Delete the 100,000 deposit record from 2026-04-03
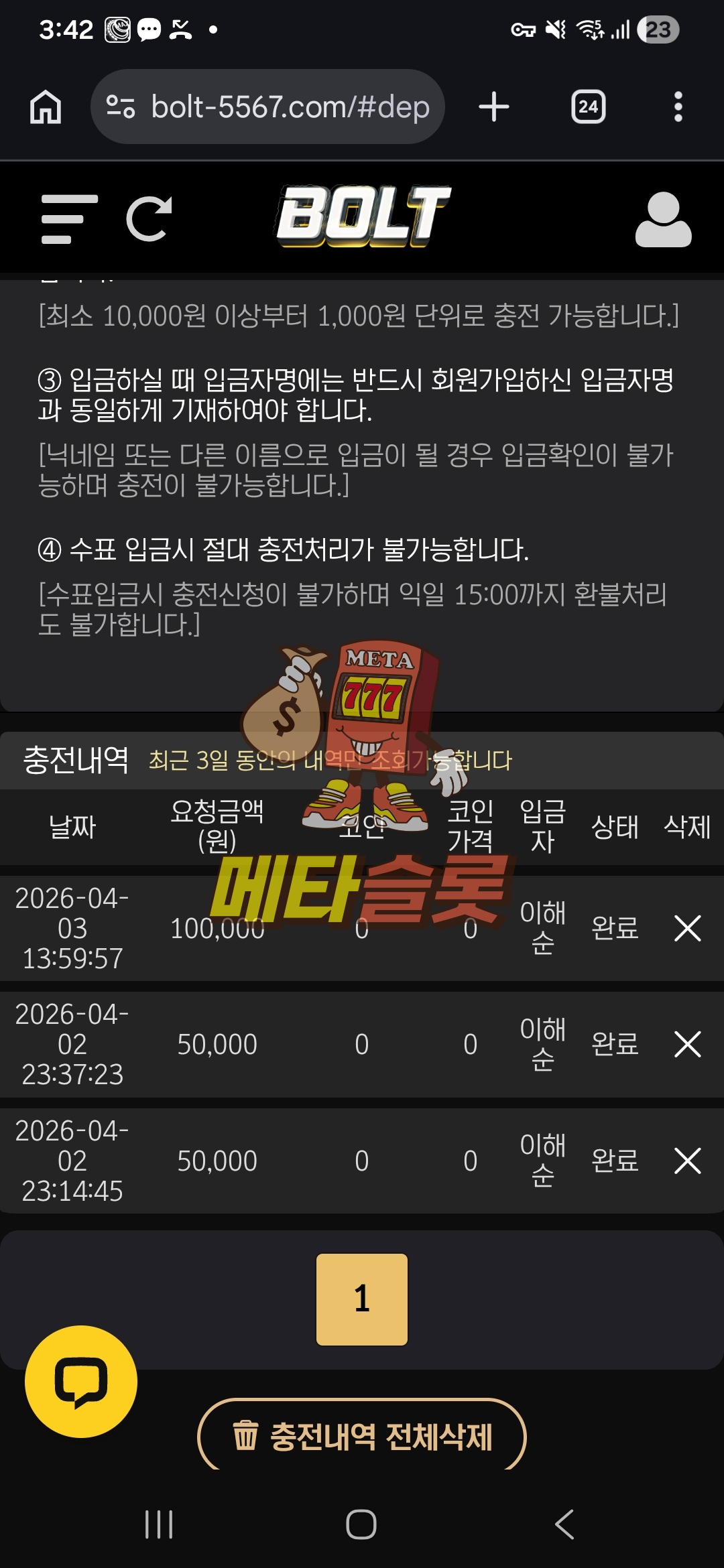Image resolution: width=724 pixels, height=1568 pixels. (x=687, y=929)
